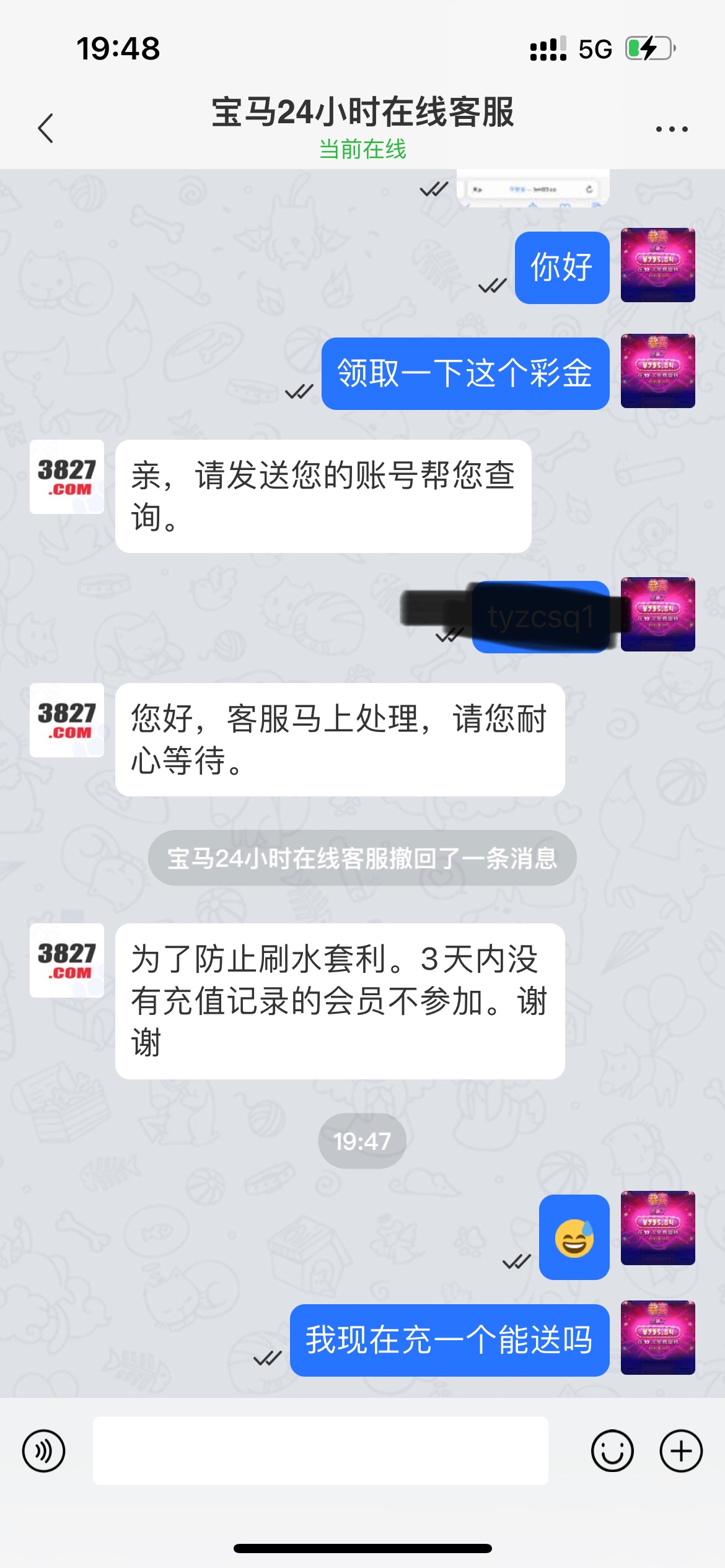This screenshot has height=1568, width=725.
Task: Open the emoji picker
Action: 612,1450
